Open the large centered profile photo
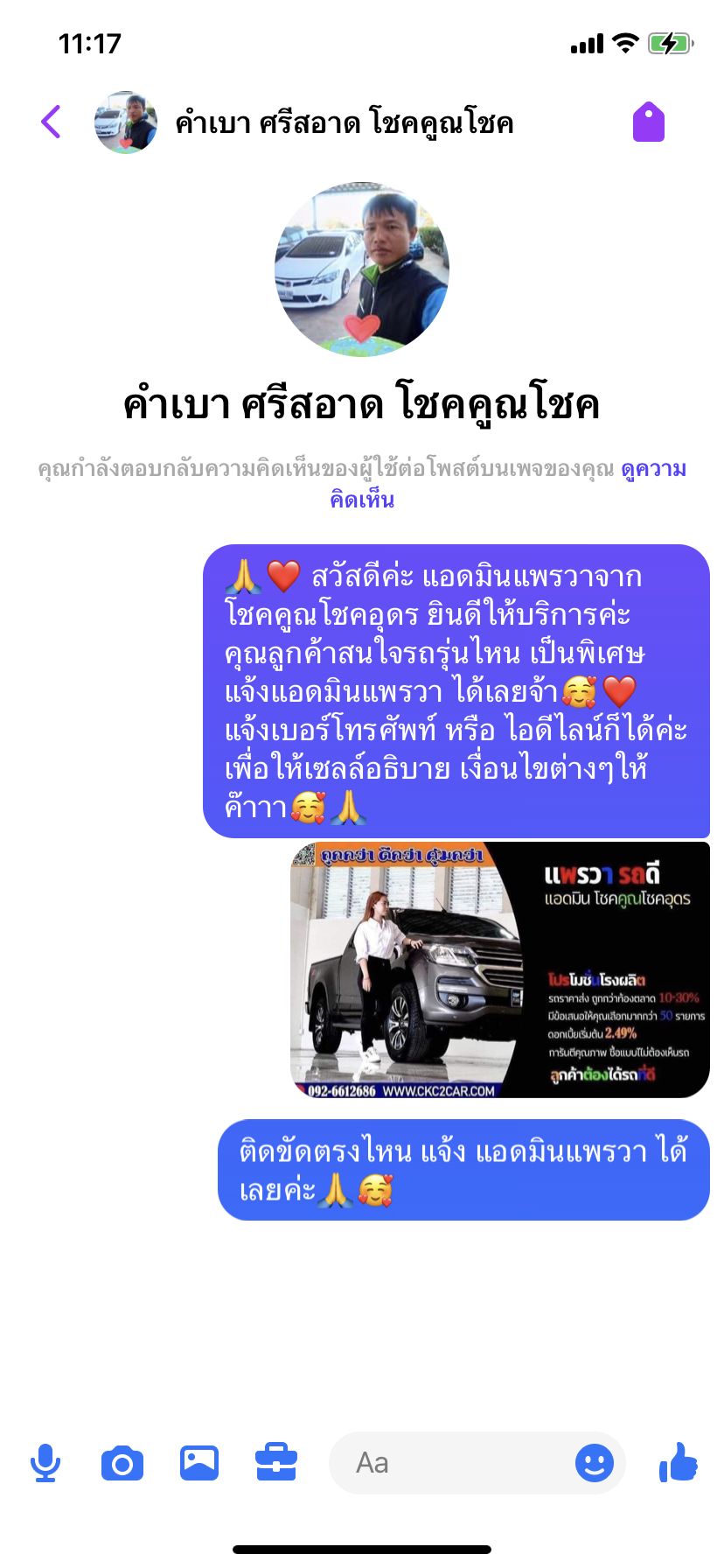The width and height of the screenshot is (724, 1568). (362, 269)
